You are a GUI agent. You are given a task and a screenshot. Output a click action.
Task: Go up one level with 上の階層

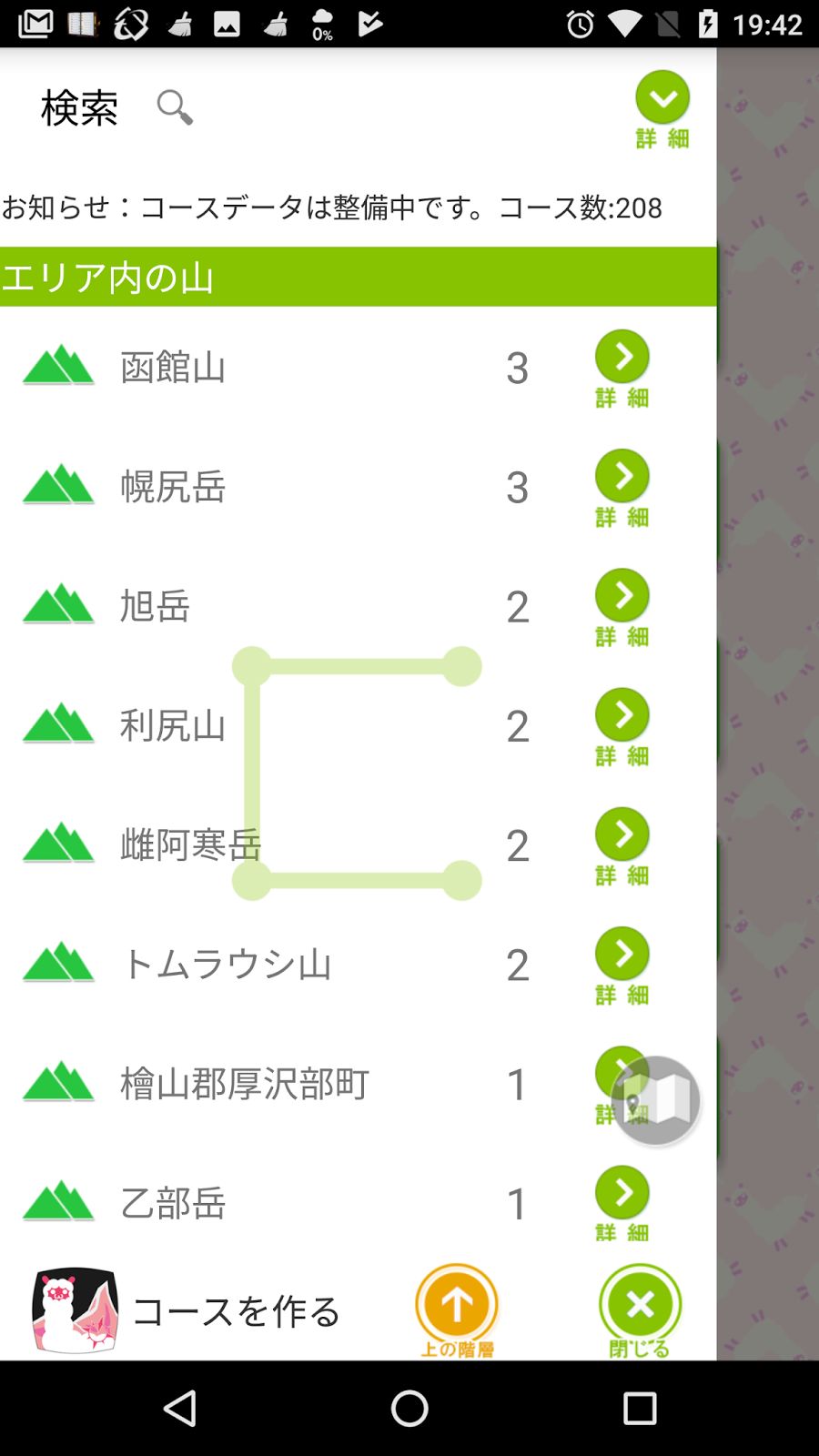pyautogui.click(x=457, y=1310)
